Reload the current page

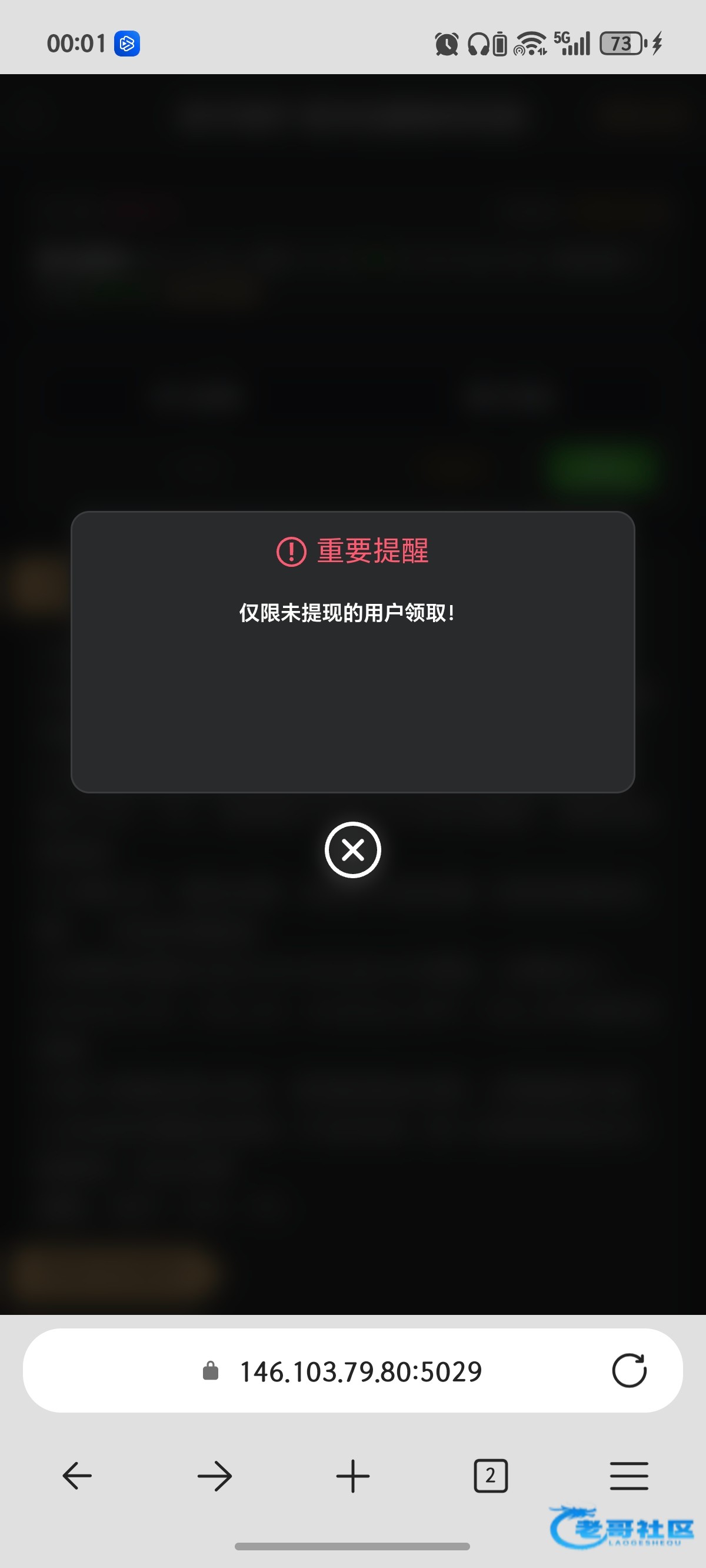[x=629, y=1371]
